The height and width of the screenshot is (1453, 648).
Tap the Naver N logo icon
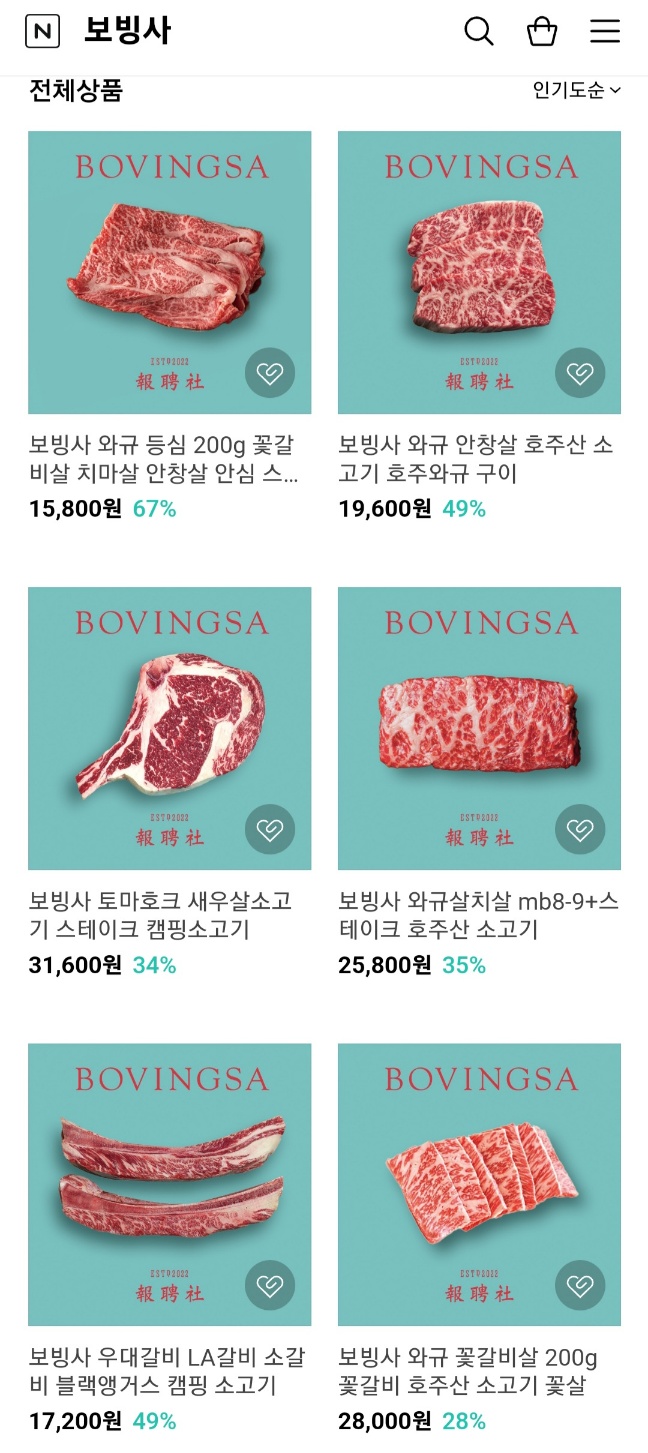pyautogui.click(x=42, y=32)
